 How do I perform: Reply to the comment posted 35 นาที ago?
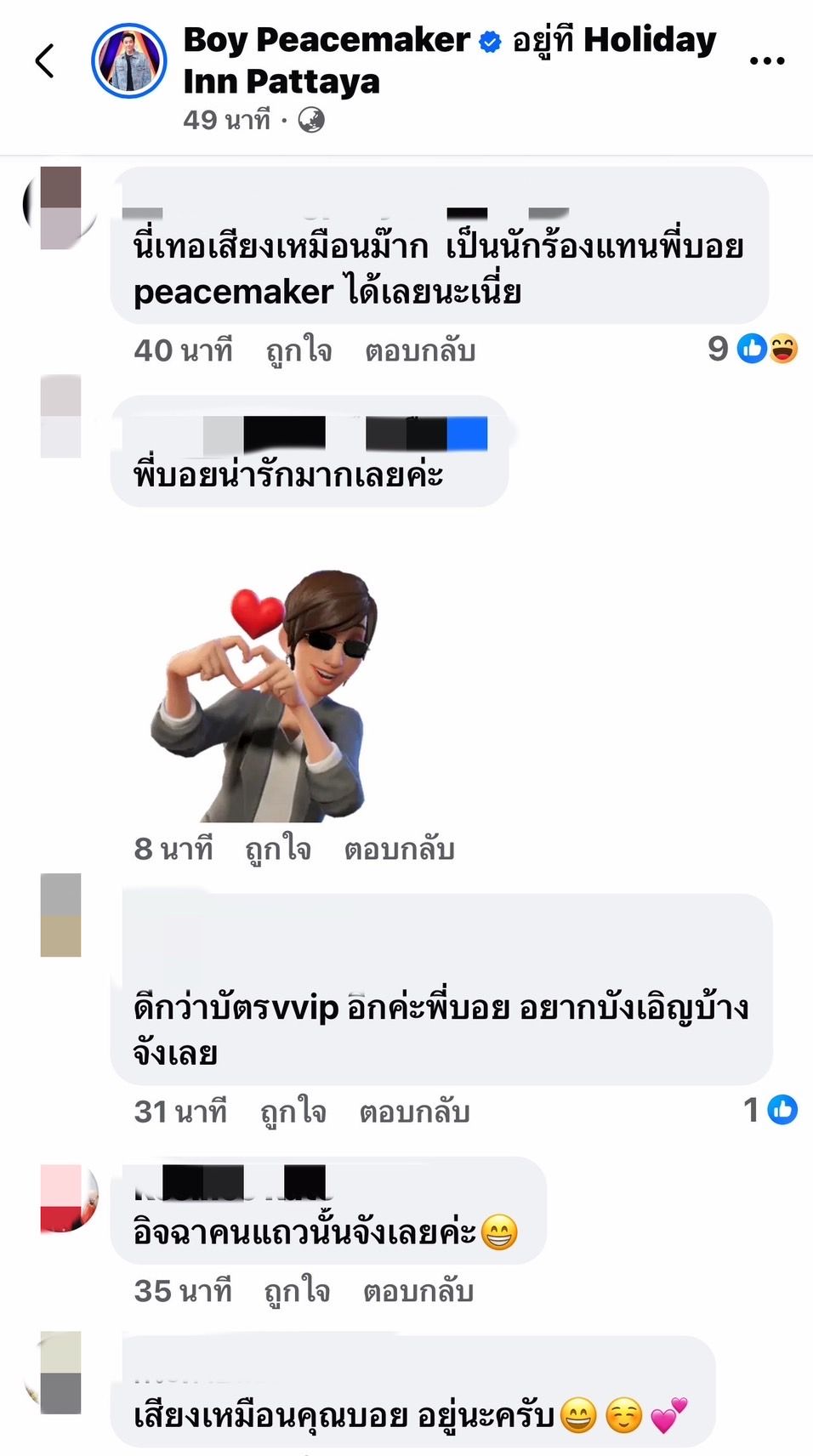pos(418,1291)
